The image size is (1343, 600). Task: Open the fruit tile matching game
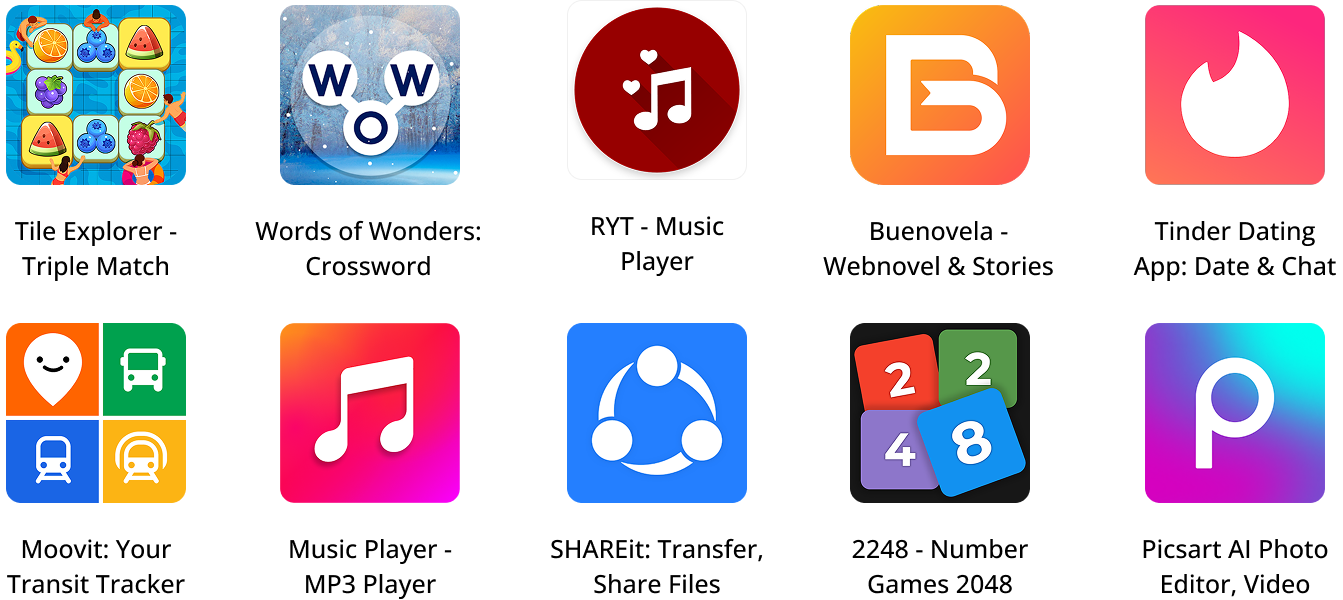pos(96,95)
